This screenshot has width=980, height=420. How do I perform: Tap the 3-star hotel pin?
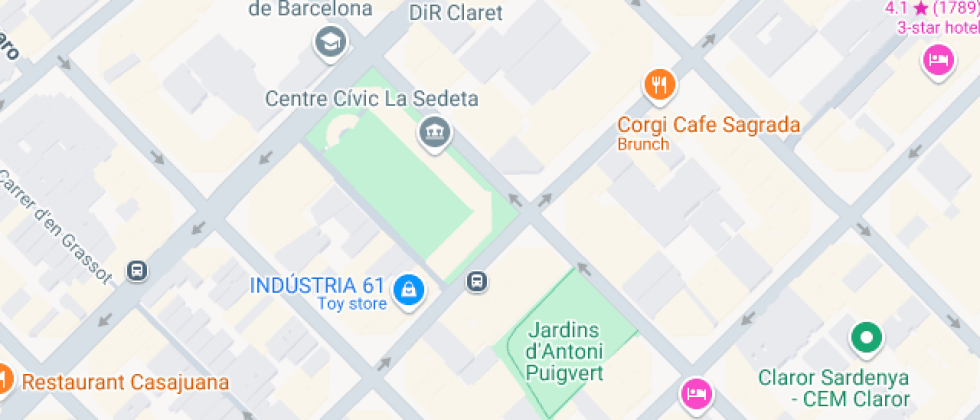tap(937, 62)
